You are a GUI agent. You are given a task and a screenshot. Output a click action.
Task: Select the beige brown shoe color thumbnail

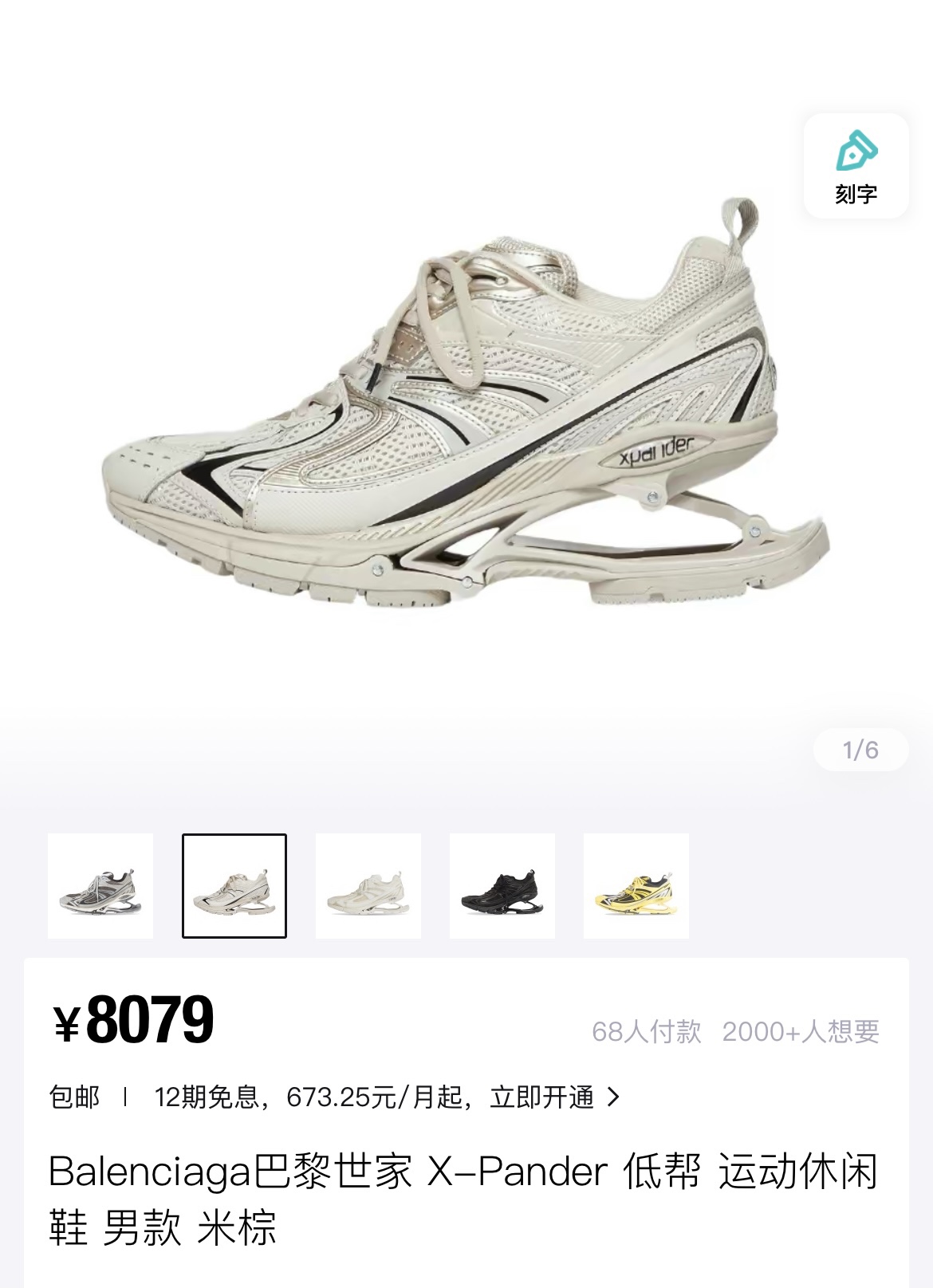[234, 886]
